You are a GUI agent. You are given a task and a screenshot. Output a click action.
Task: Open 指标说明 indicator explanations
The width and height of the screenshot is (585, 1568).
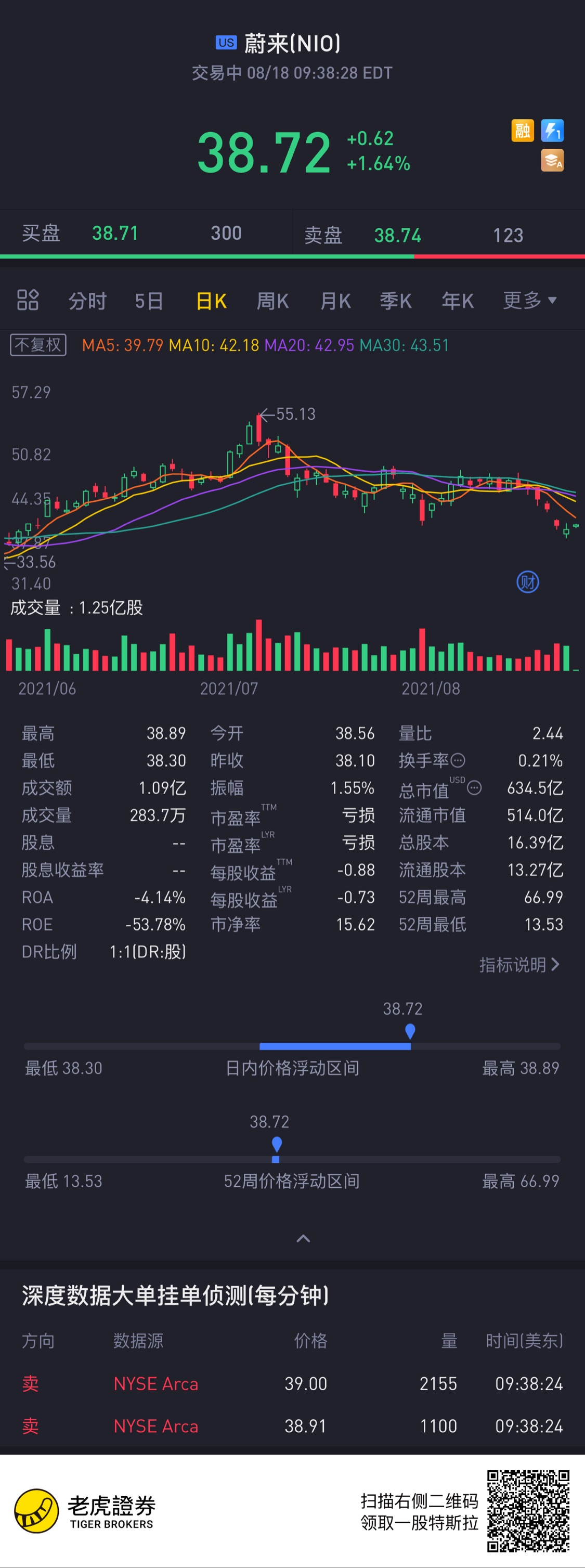[x=518, y=965]
